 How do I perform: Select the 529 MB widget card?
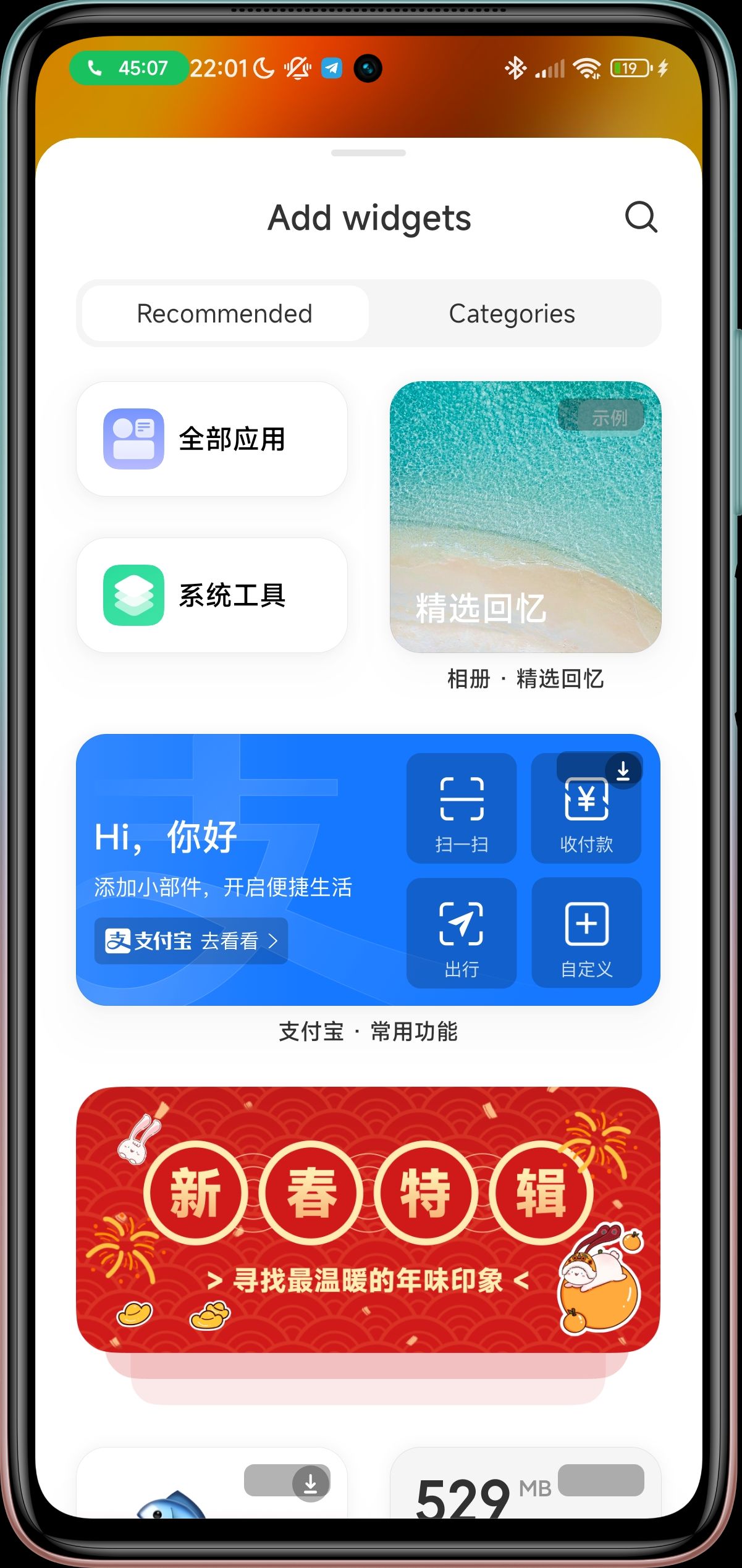coord(525,1489)
